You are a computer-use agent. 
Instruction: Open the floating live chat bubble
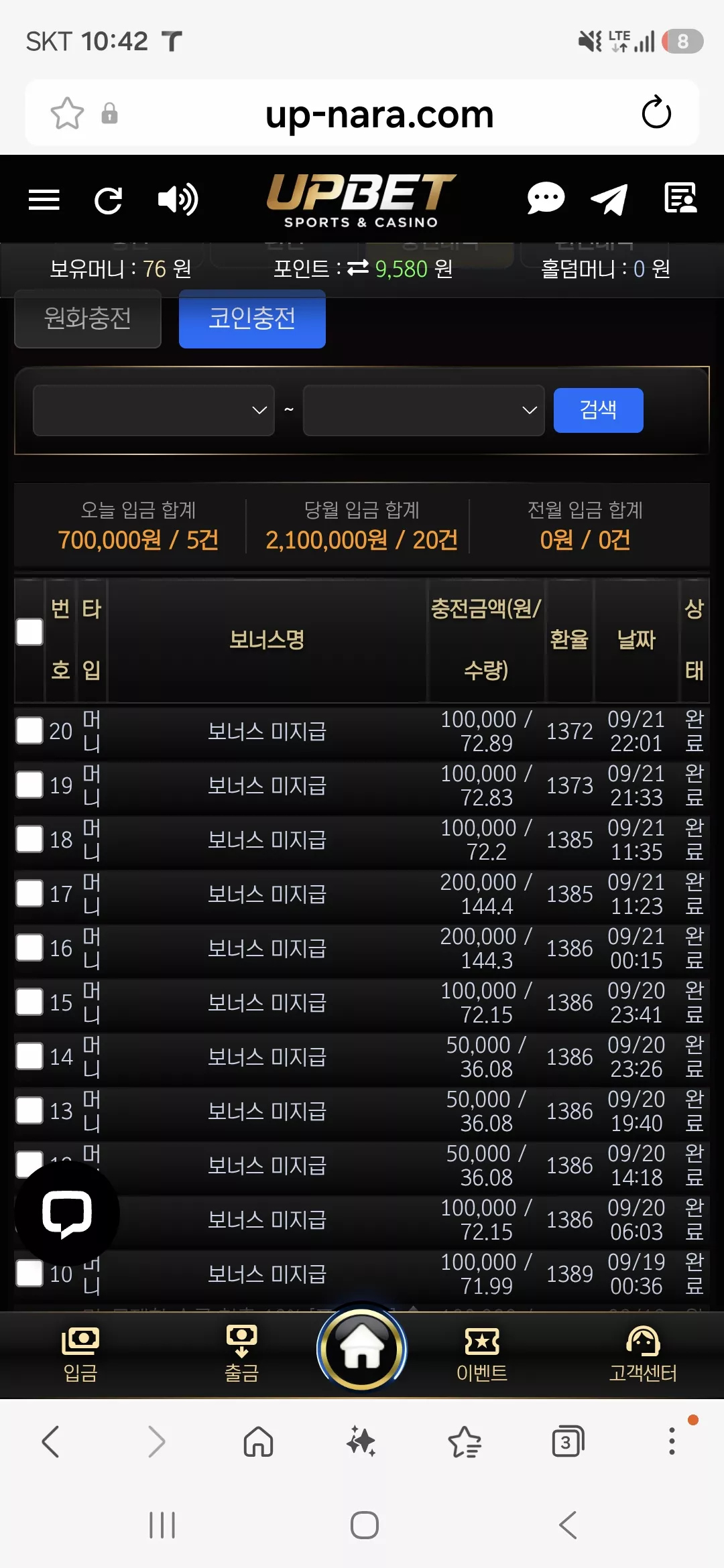(x=67, y=1213)
